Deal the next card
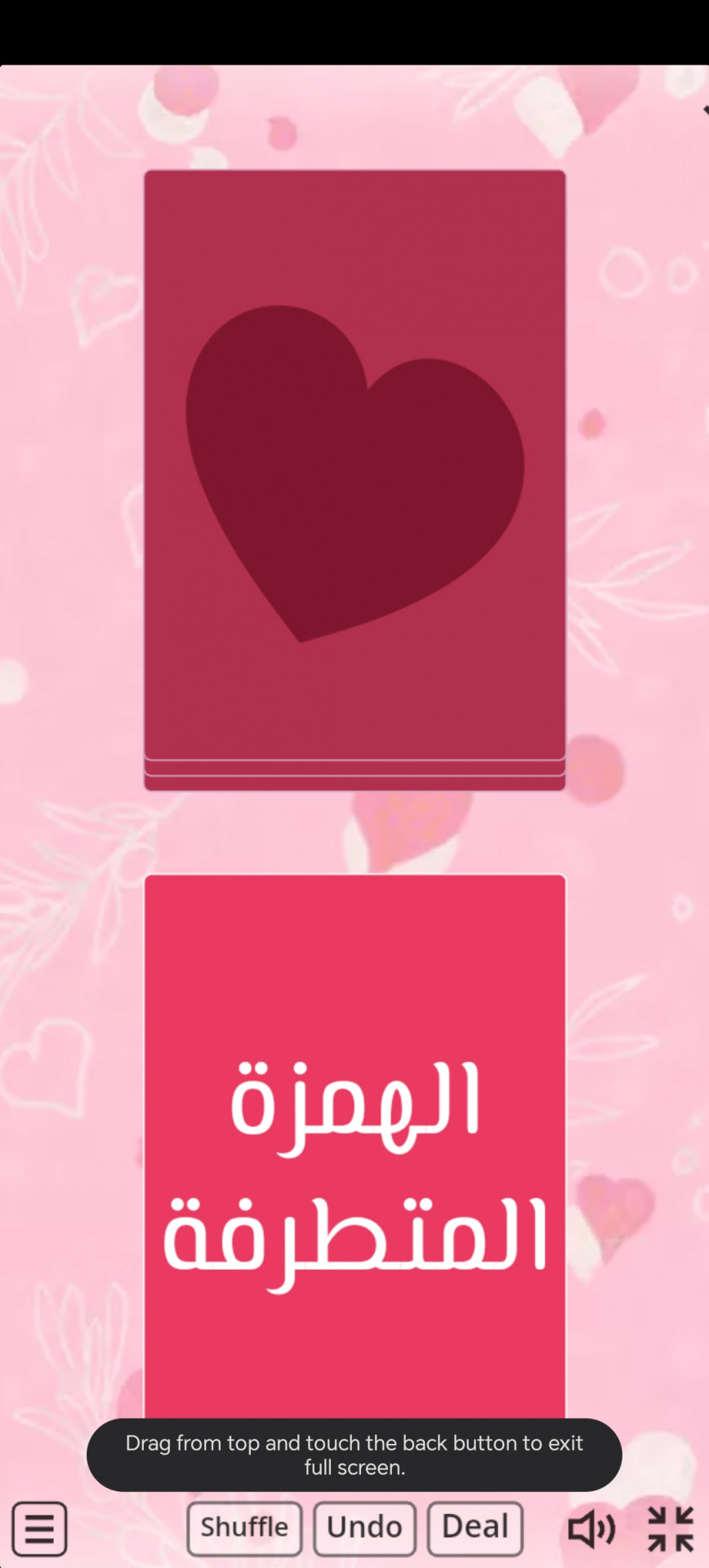The width and height of the screenshot is (709, 1568). tap(475, 1528)
